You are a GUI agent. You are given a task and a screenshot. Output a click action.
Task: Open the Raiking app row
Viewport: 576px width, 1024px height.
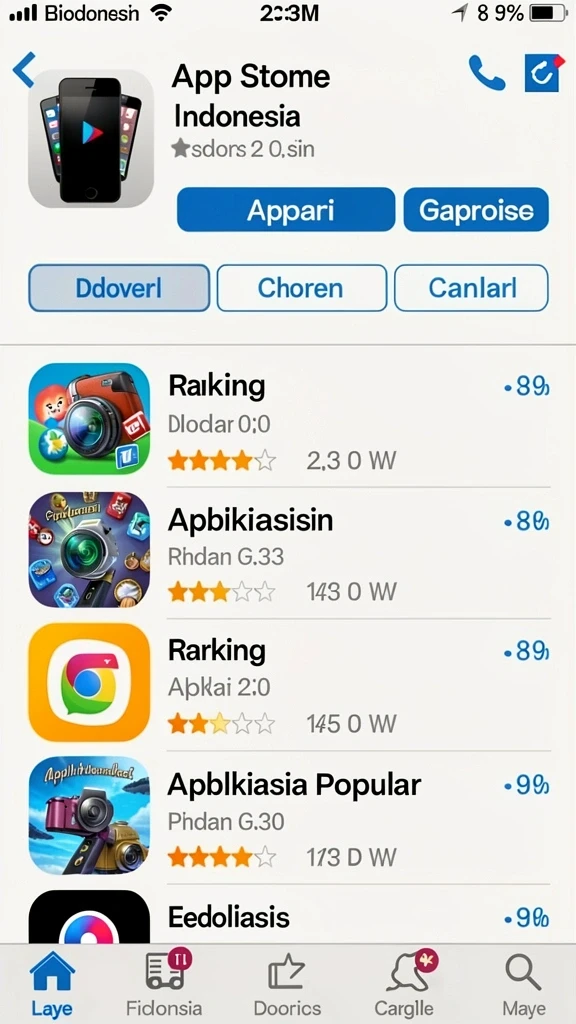288,421
